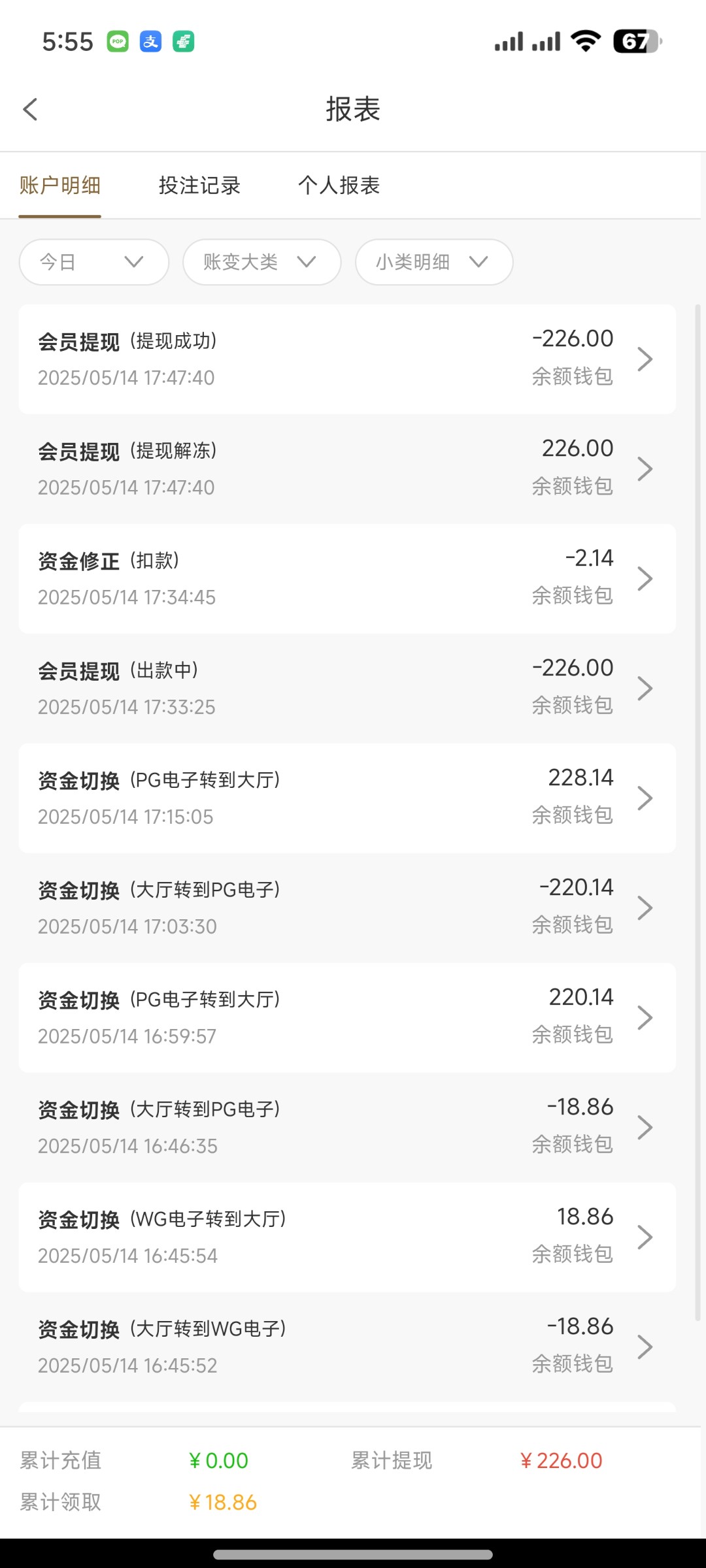The image size is (706, 1568).
Task: Go back using the top-left arrow
Action: (30, 109)
